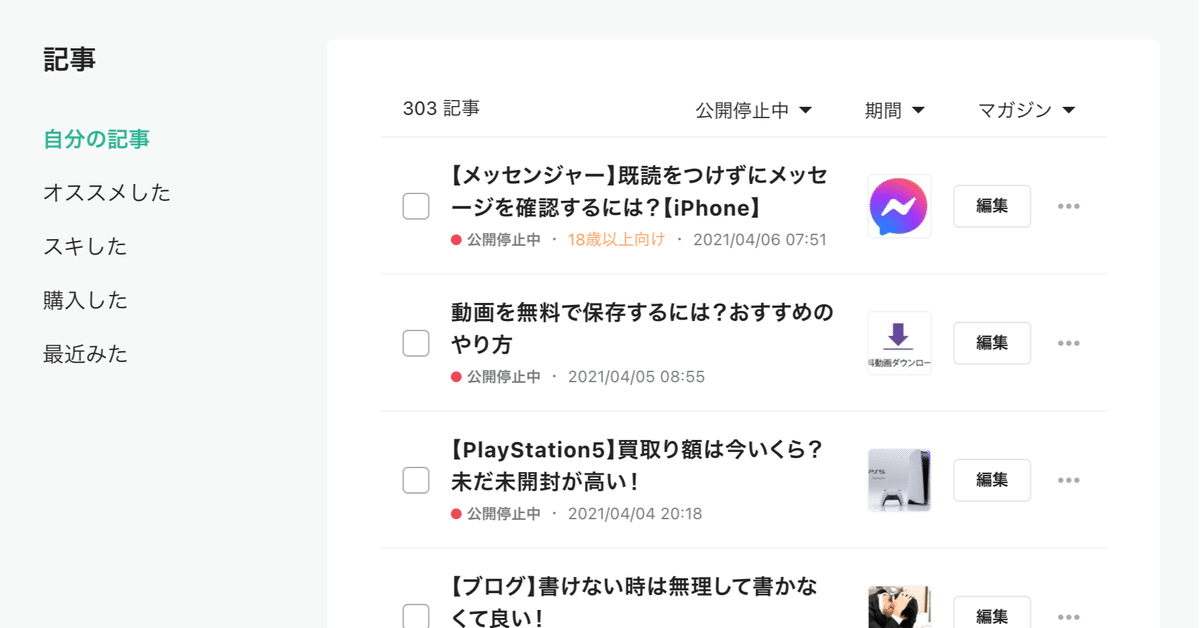Edit the 動画を無料で保存するには article
Image resolution: width=1200 pixels, height=628 pixels.
tap(991, 343)
